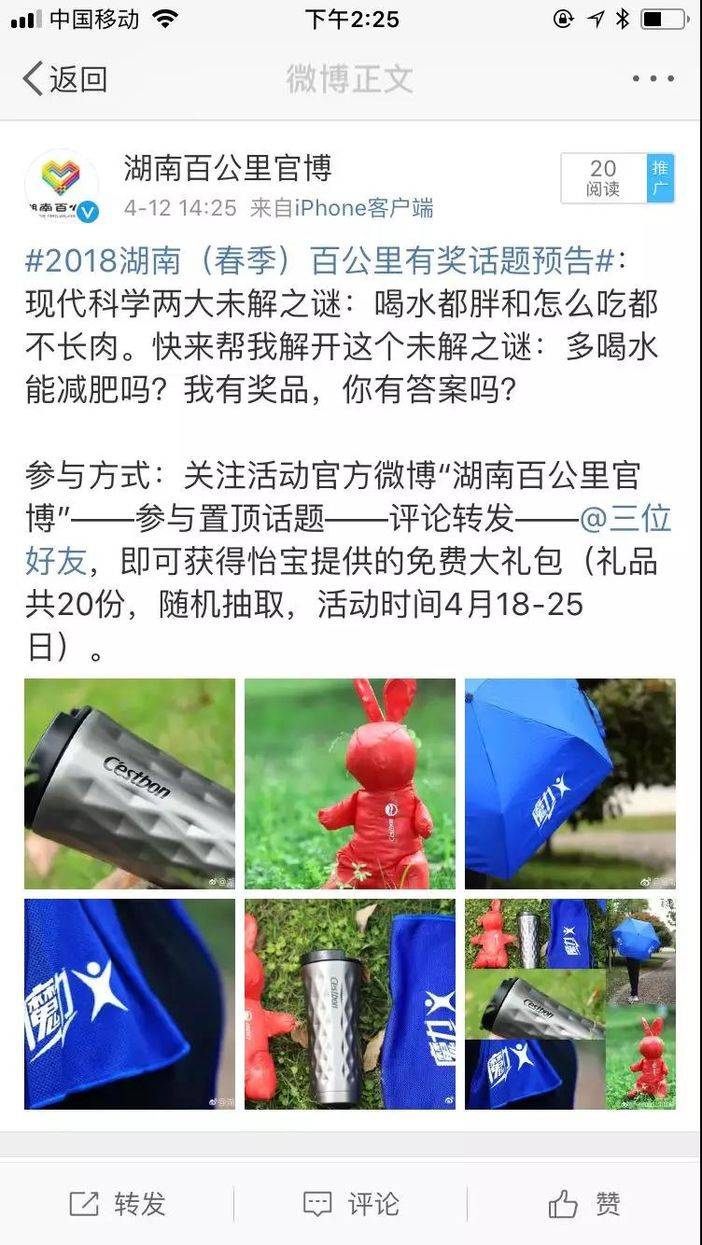Tap the 湖南百公里官博 account name
This screenshot has width=702, height=1245.
click(228, 168)
